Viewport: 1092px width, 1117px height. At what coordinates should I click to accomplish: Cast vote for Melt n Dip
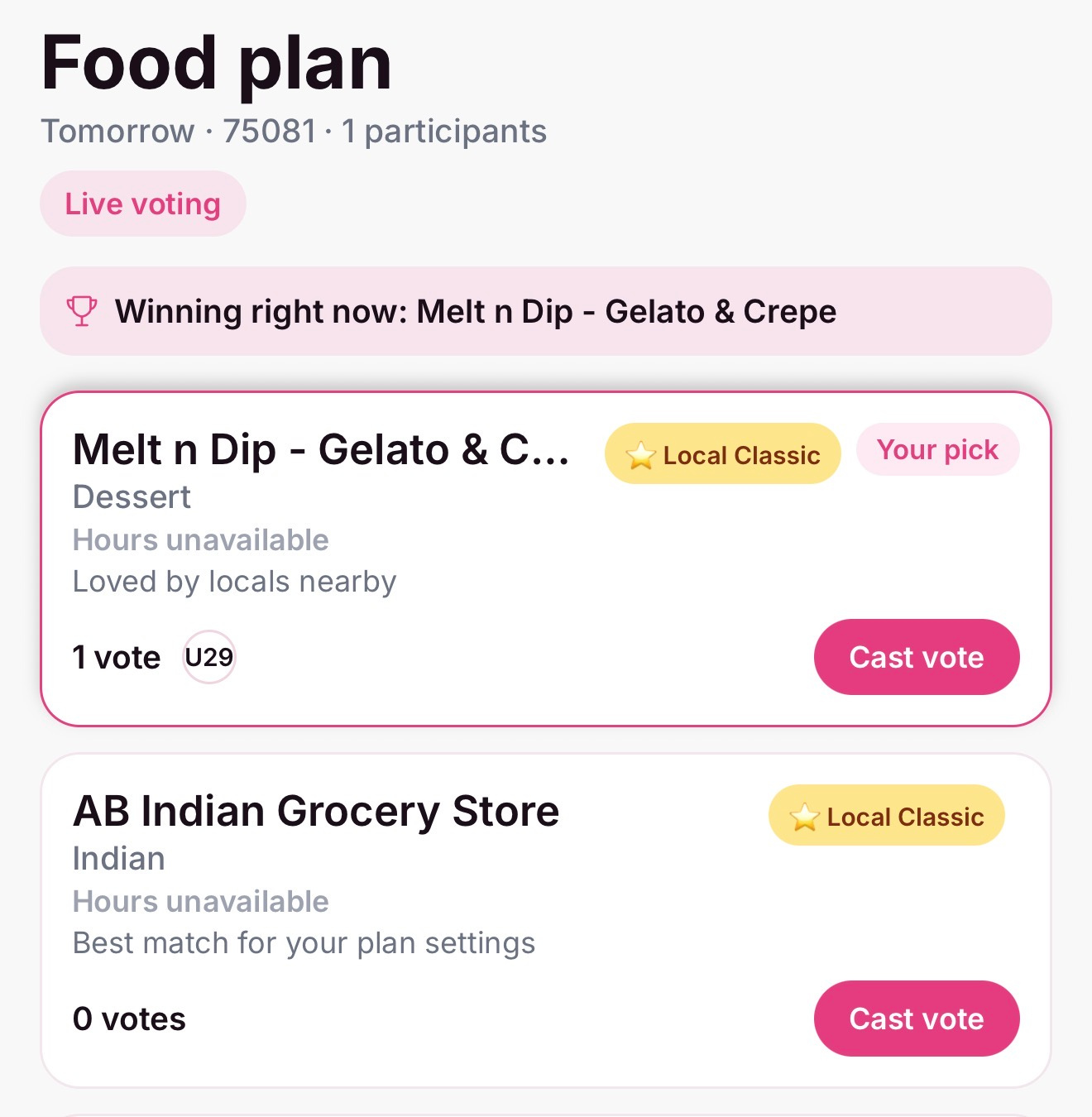coord(917,657)
